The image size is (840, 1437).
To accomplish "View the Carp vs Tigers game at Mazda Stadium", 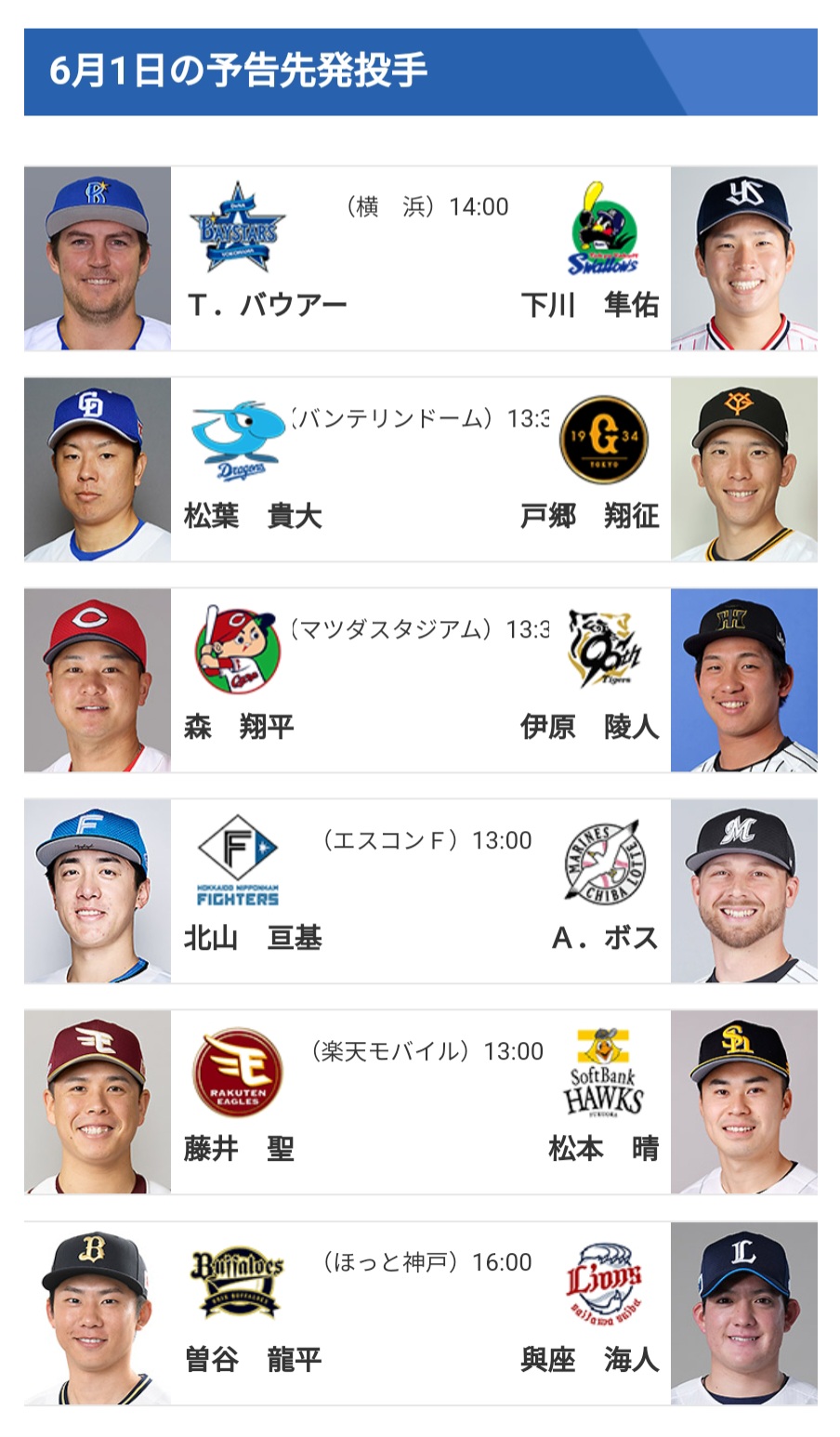I will [x=420, y=680].
